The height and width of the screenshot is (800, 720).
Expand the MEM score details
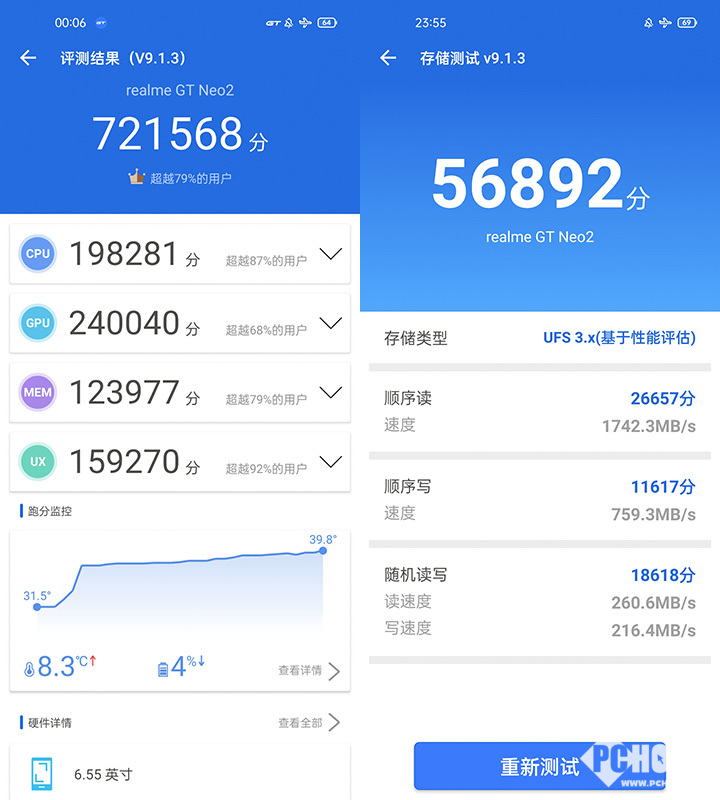tap(330, 392)
